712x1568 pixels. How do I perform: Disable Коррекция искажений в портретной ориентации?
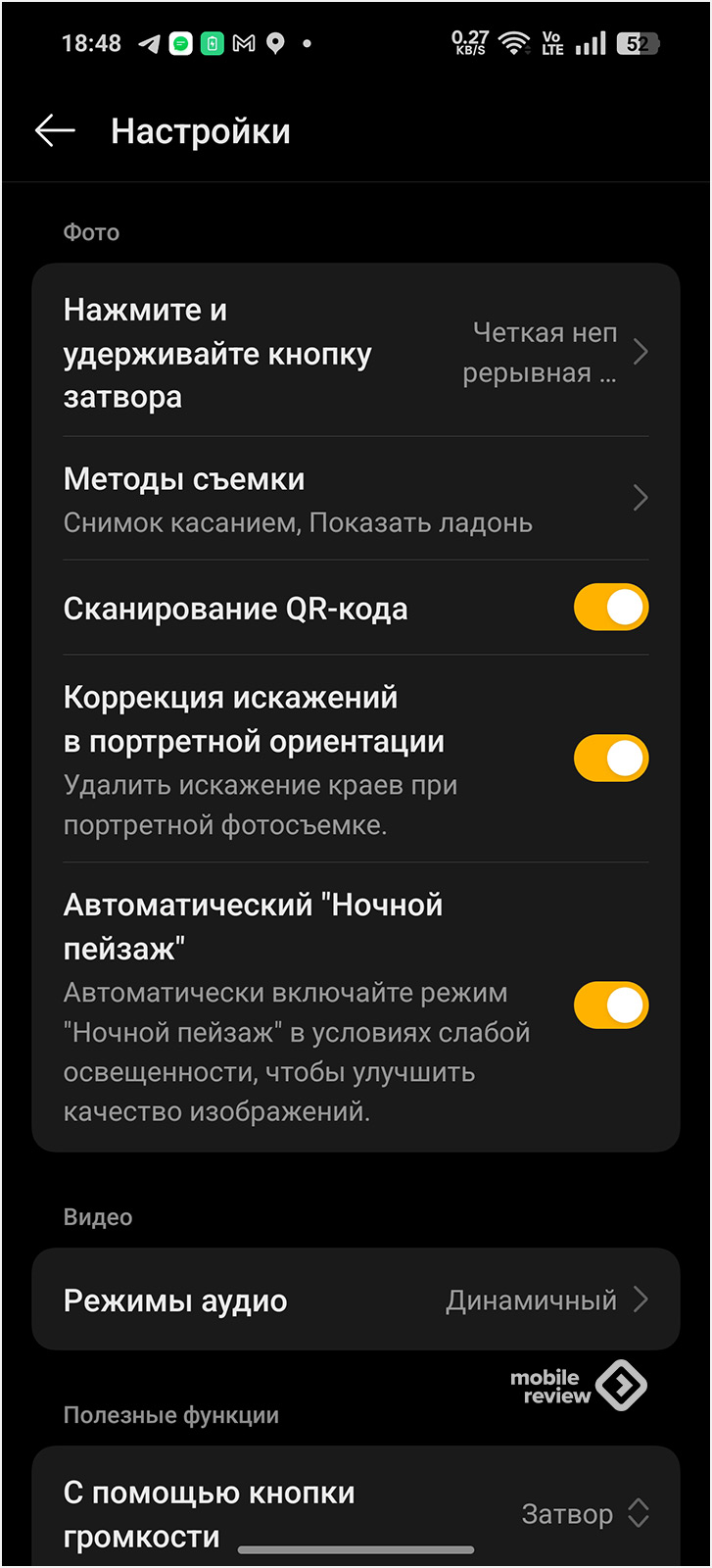610,759
